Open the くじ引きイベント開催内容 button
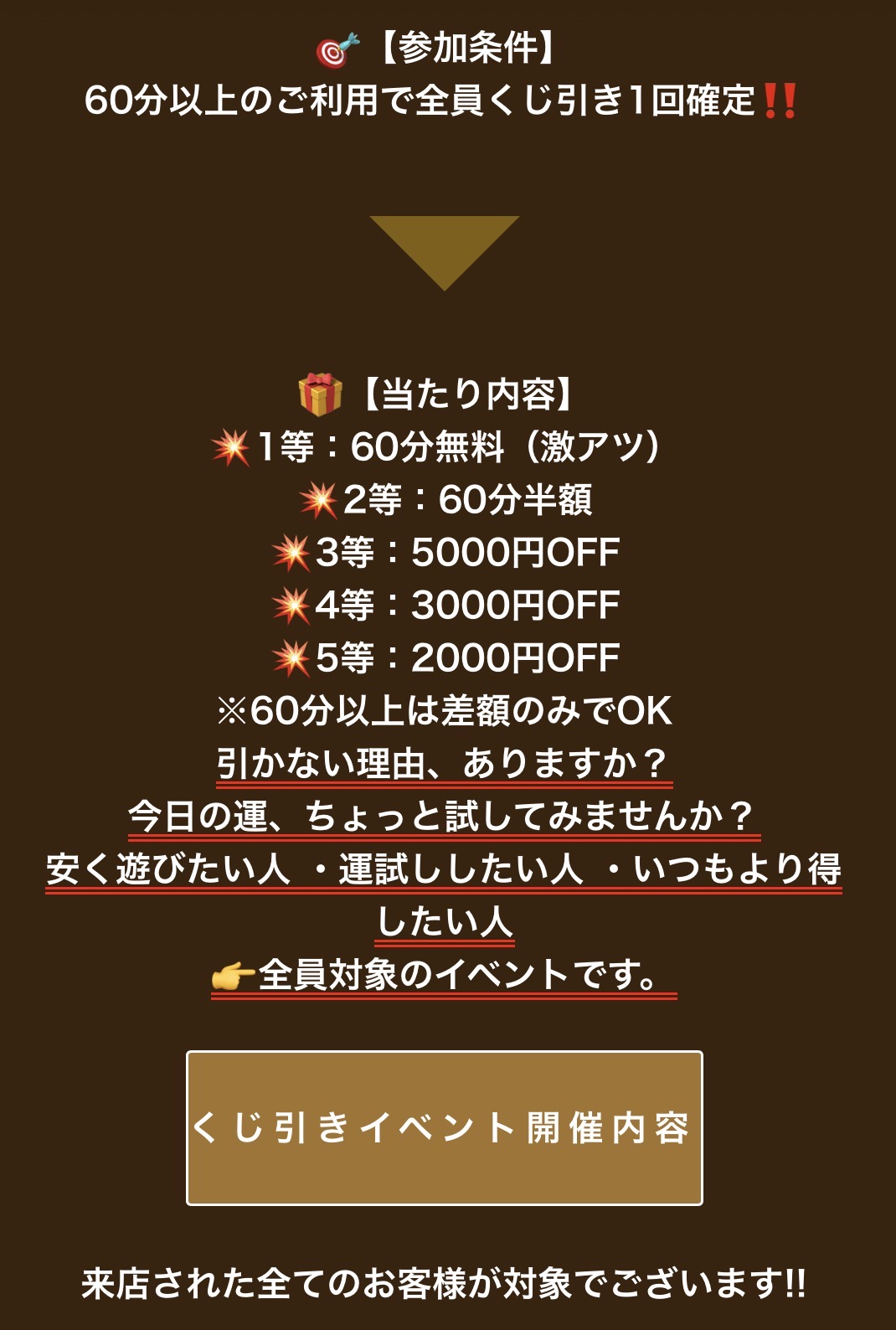Viewport: 896px width, 1330px height. click(x=444, y=1127)
